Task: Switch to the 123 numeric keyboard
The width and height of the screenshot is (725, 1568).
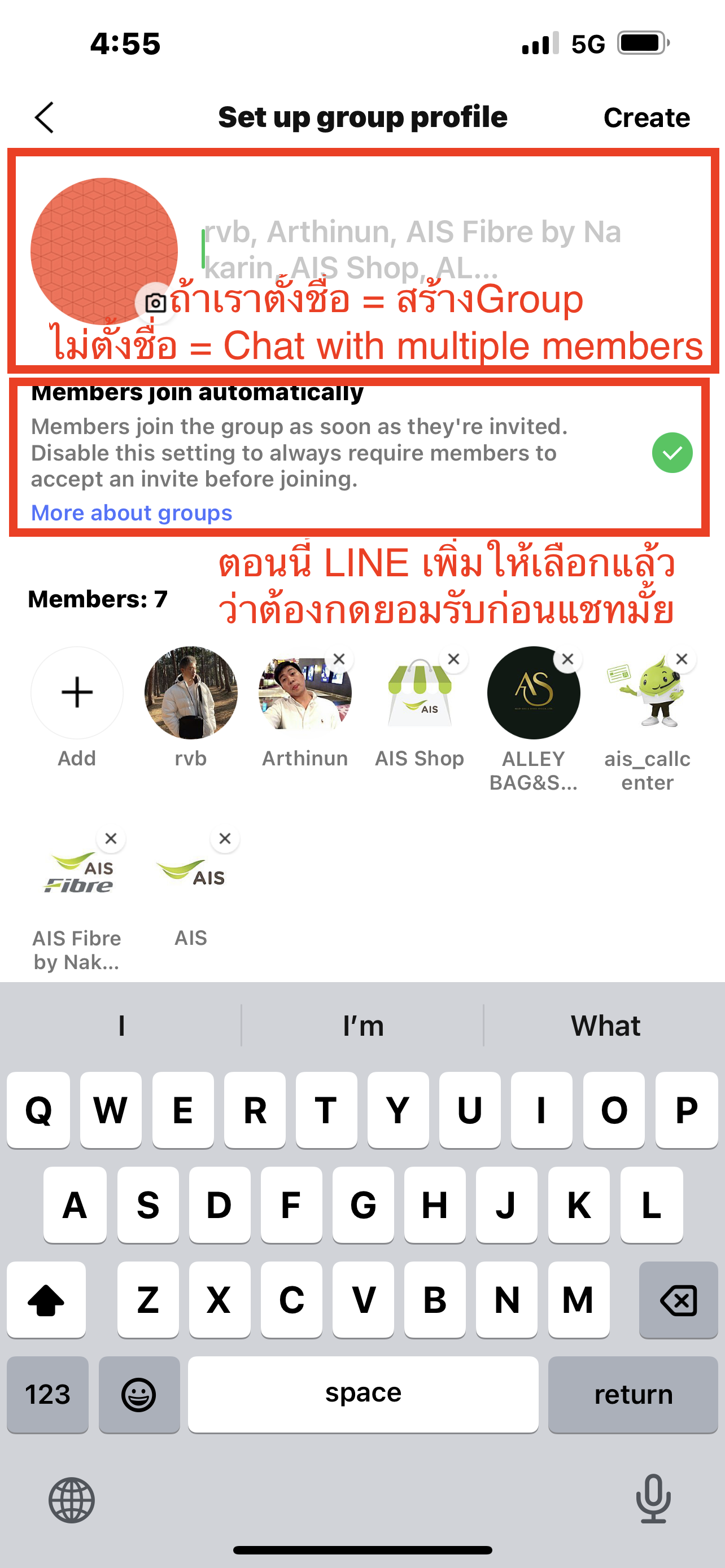Action: click(47, 1394)
